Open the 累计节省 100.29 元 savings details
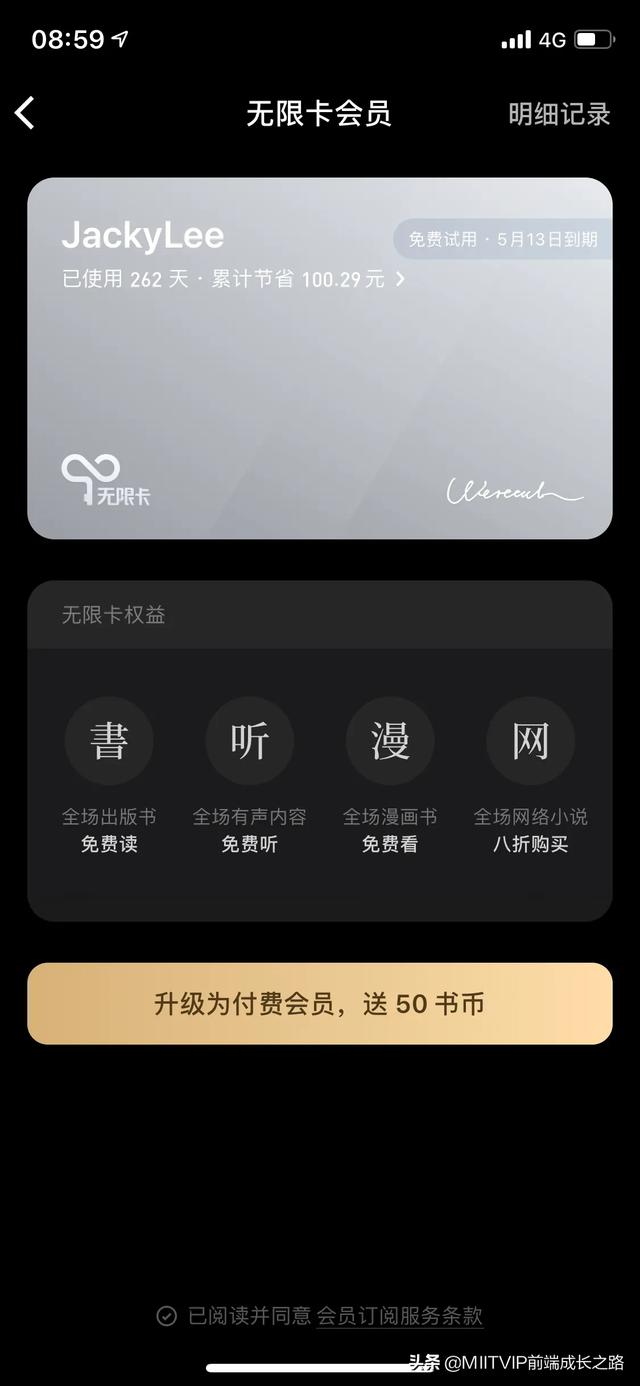 (308, 279)
